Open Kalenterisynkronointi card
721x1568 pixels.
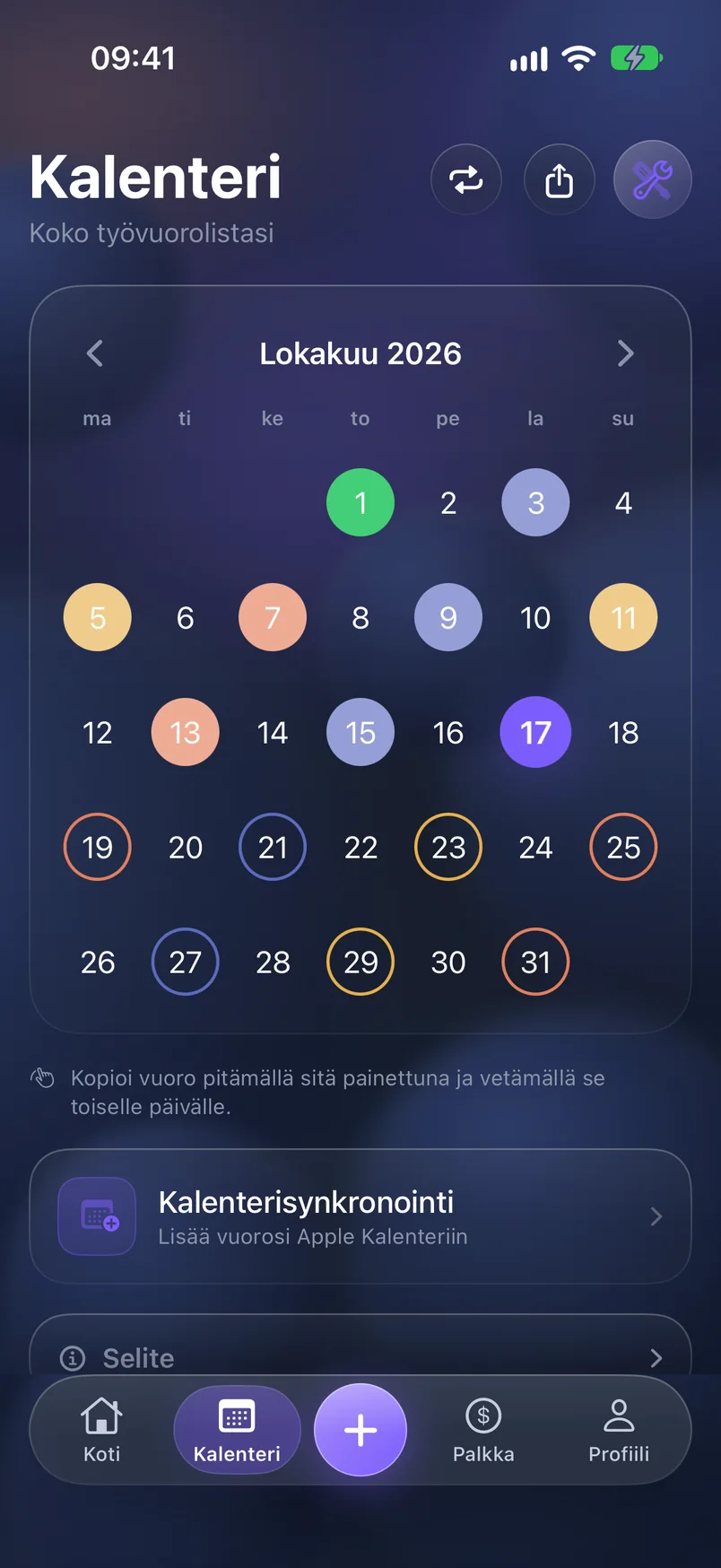click(360, 1216)
